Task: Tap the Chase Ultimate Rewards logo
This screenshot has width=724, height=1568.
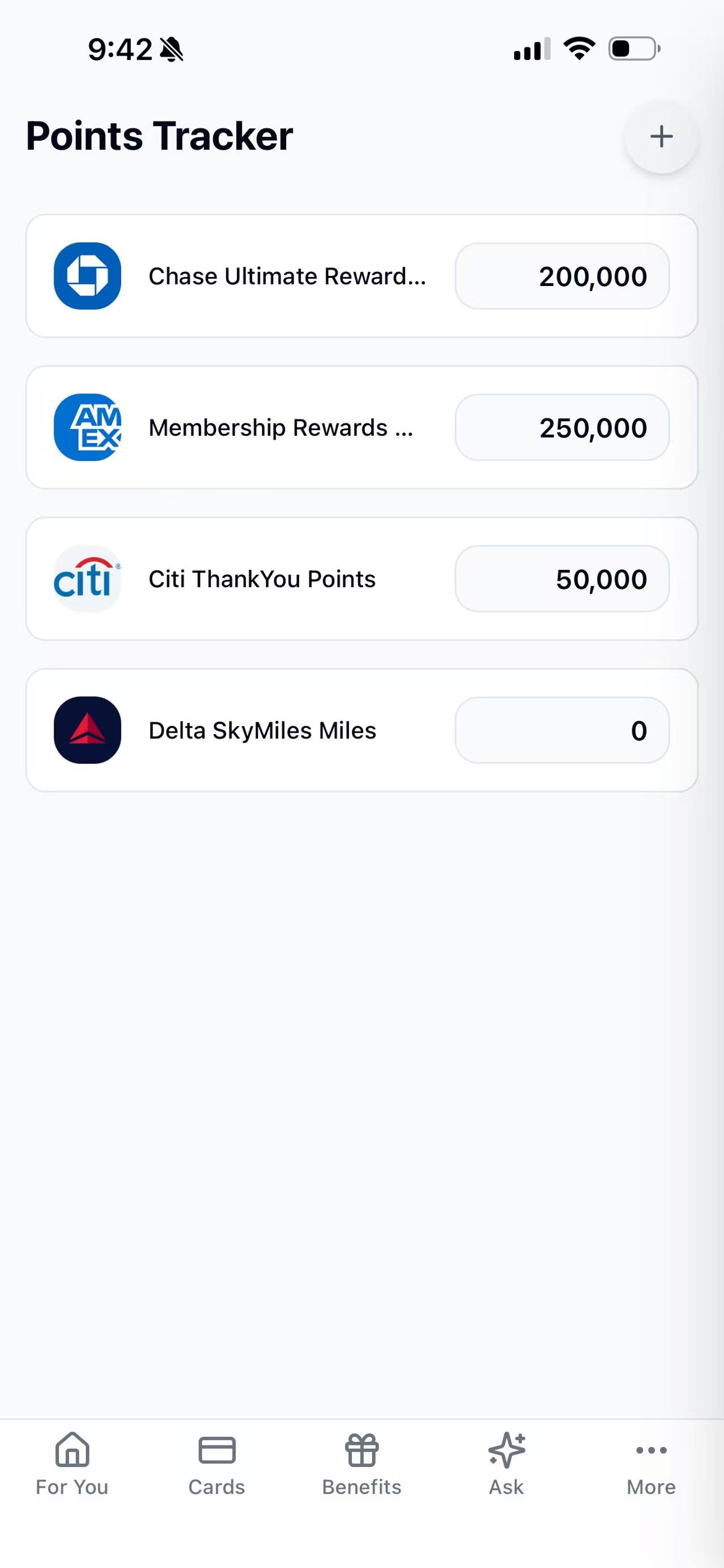Action: click(87, 275)
